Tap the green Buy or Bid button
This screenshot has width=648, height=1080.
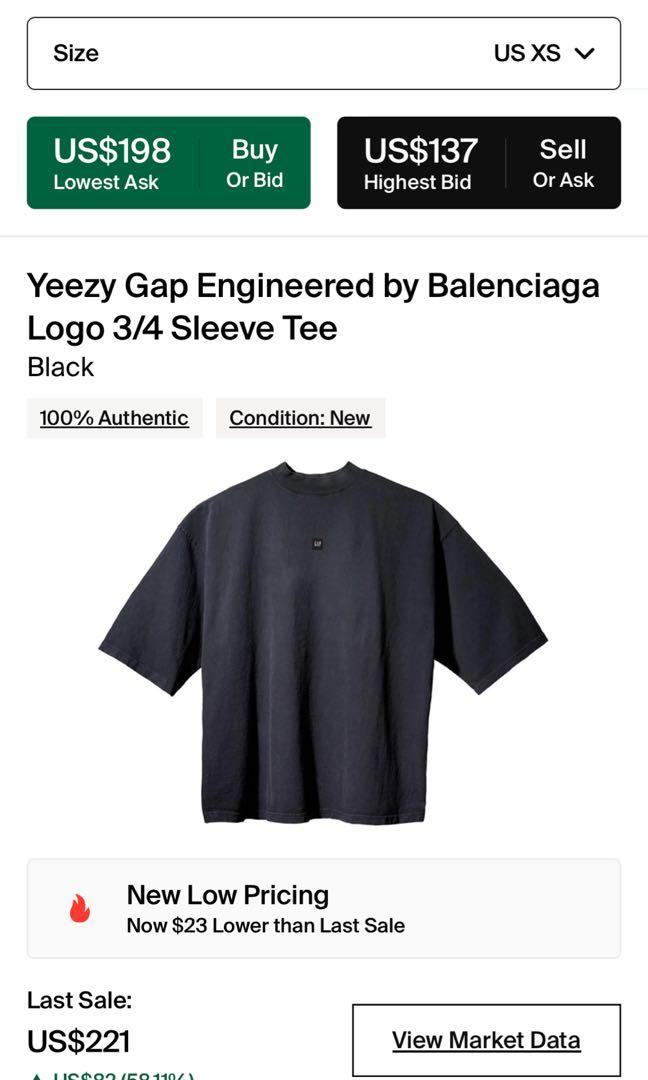coord(168,163)
